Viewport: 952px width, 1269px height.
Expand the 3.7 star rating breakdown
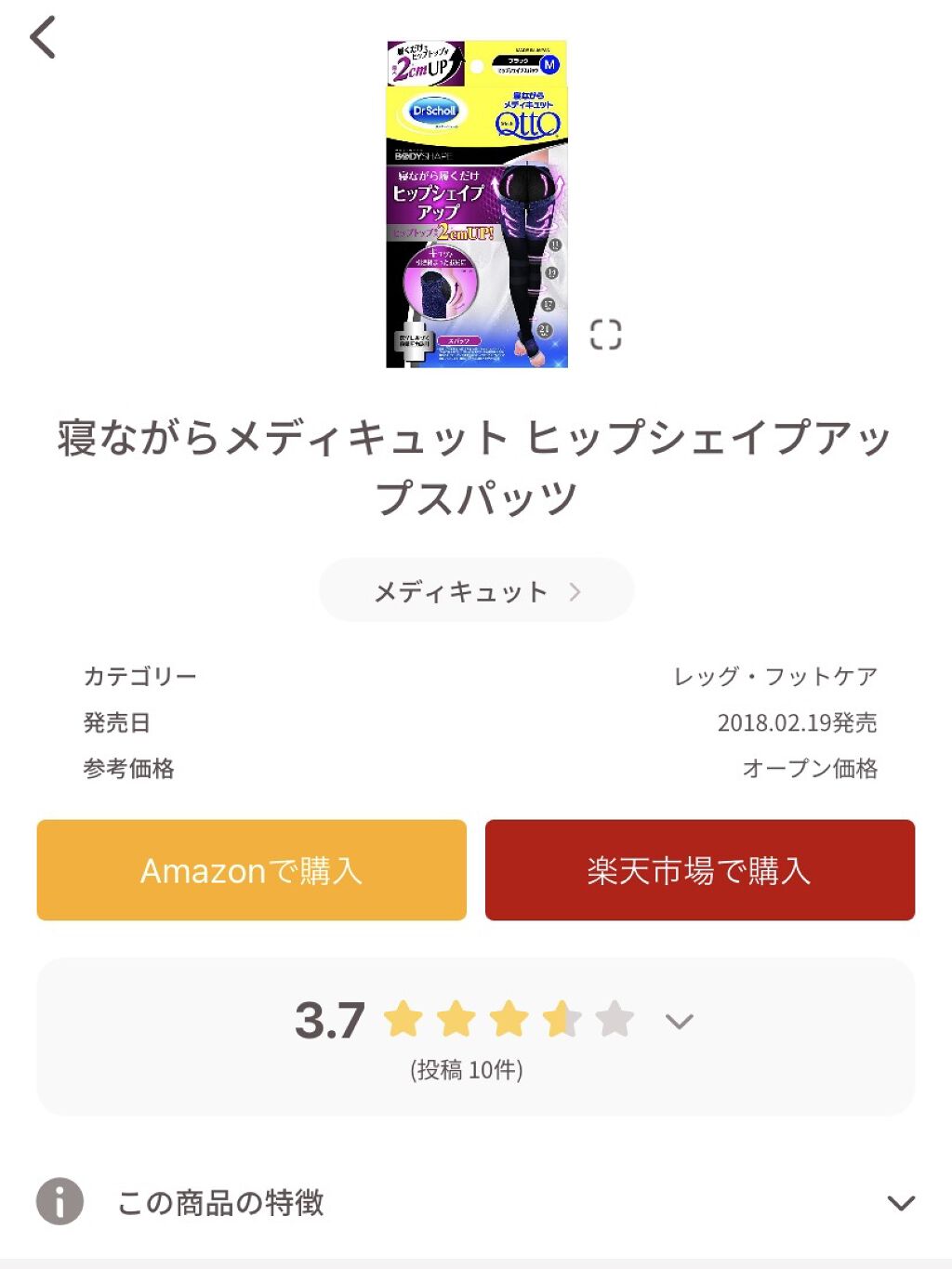pyautogui.click(x=680, y=1022)
